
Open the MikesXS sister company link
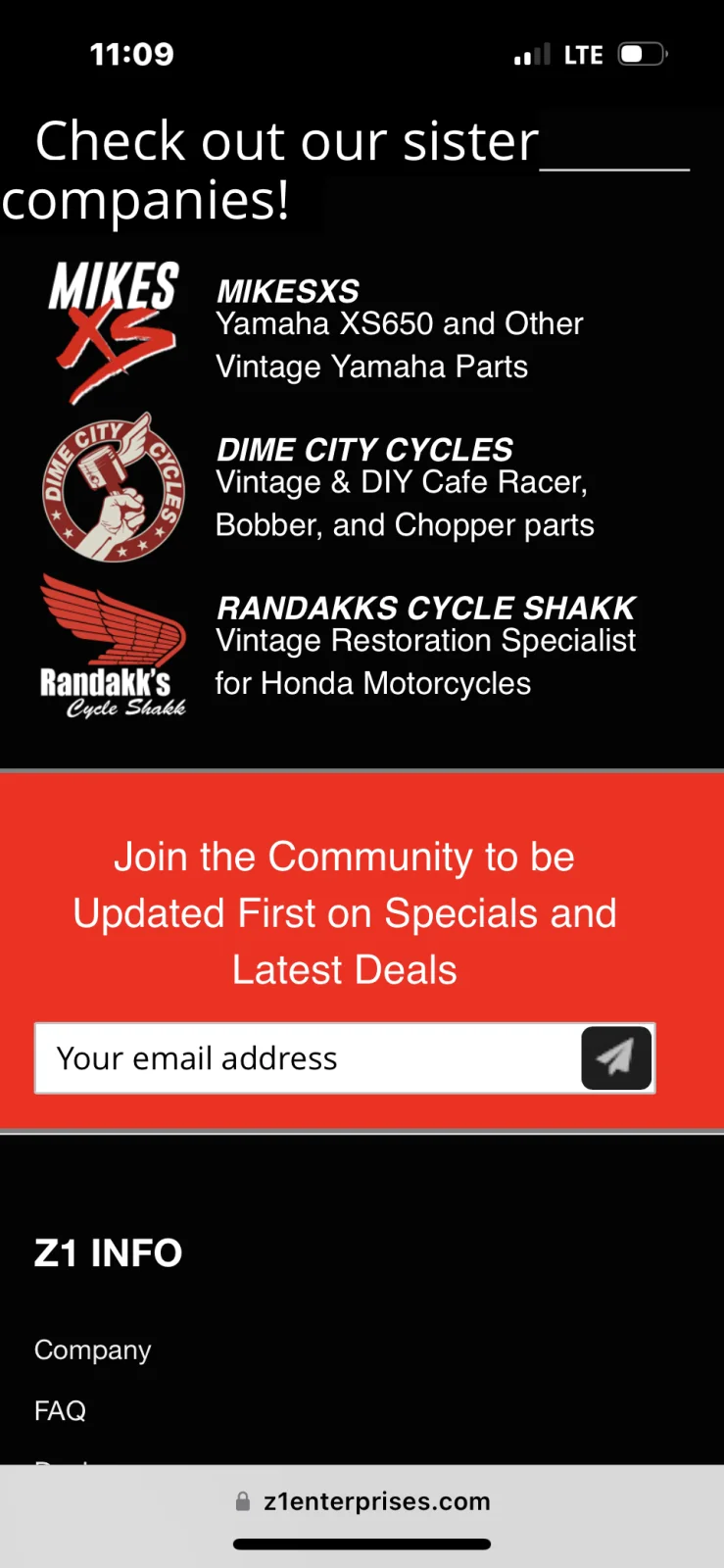click(x=288, y=291)
